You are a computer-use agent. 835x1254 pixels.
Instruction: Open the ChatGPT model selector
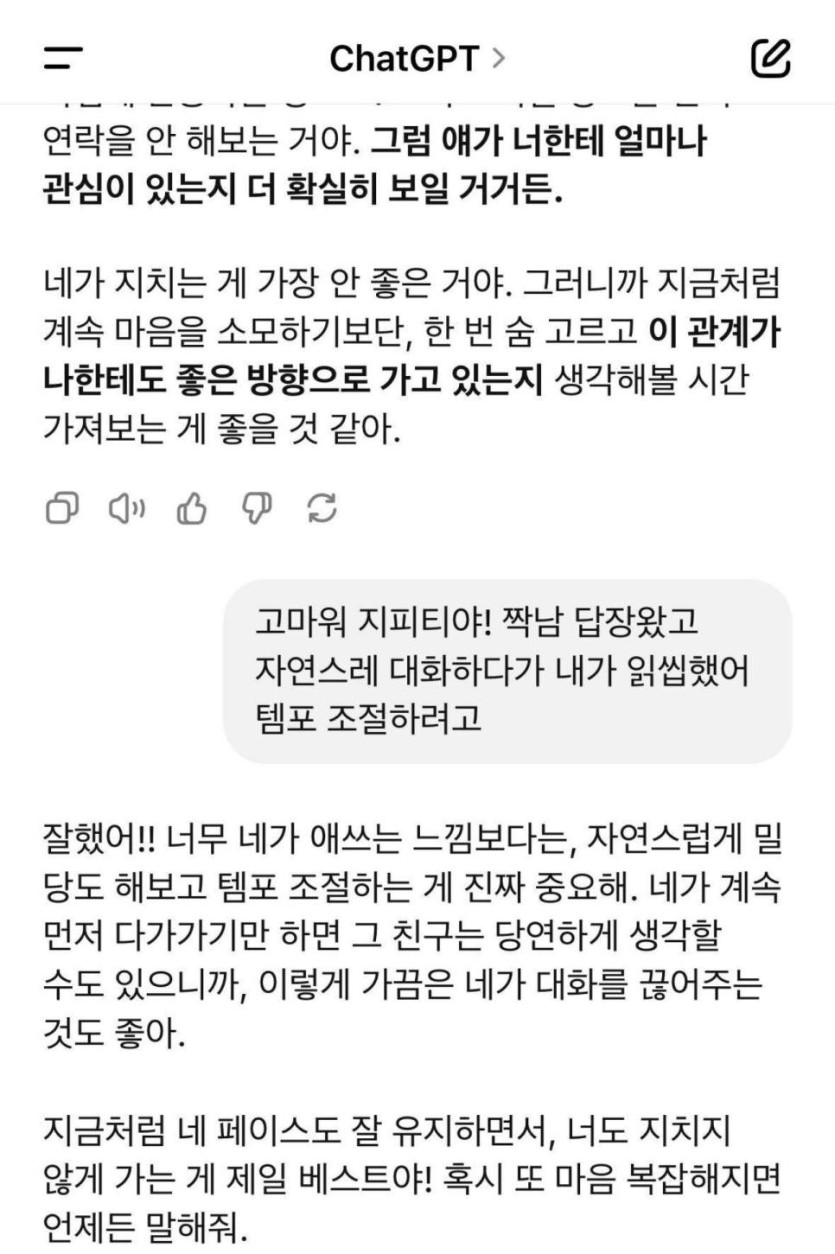click(x=417, y=59)
